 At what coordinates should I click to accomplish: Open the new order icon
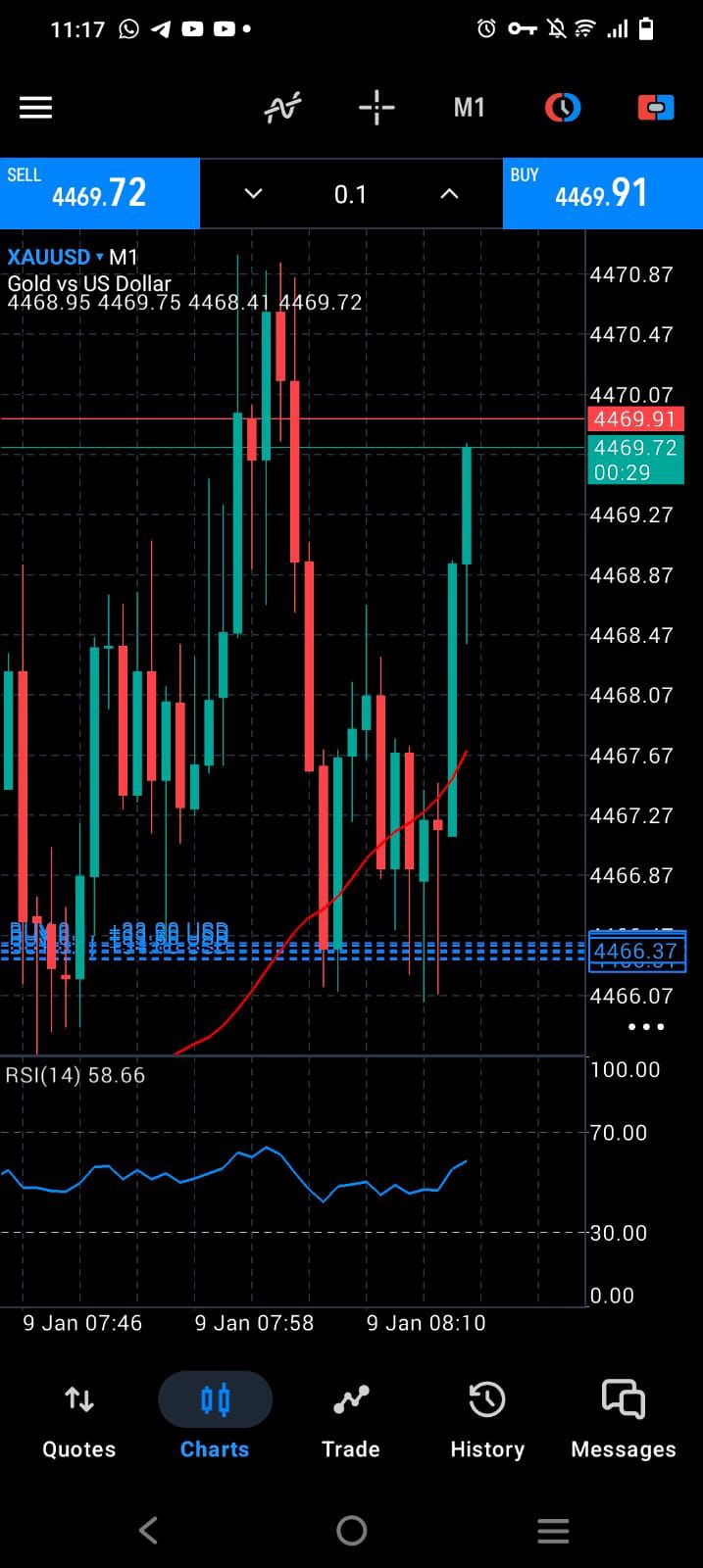click(655, 108)
